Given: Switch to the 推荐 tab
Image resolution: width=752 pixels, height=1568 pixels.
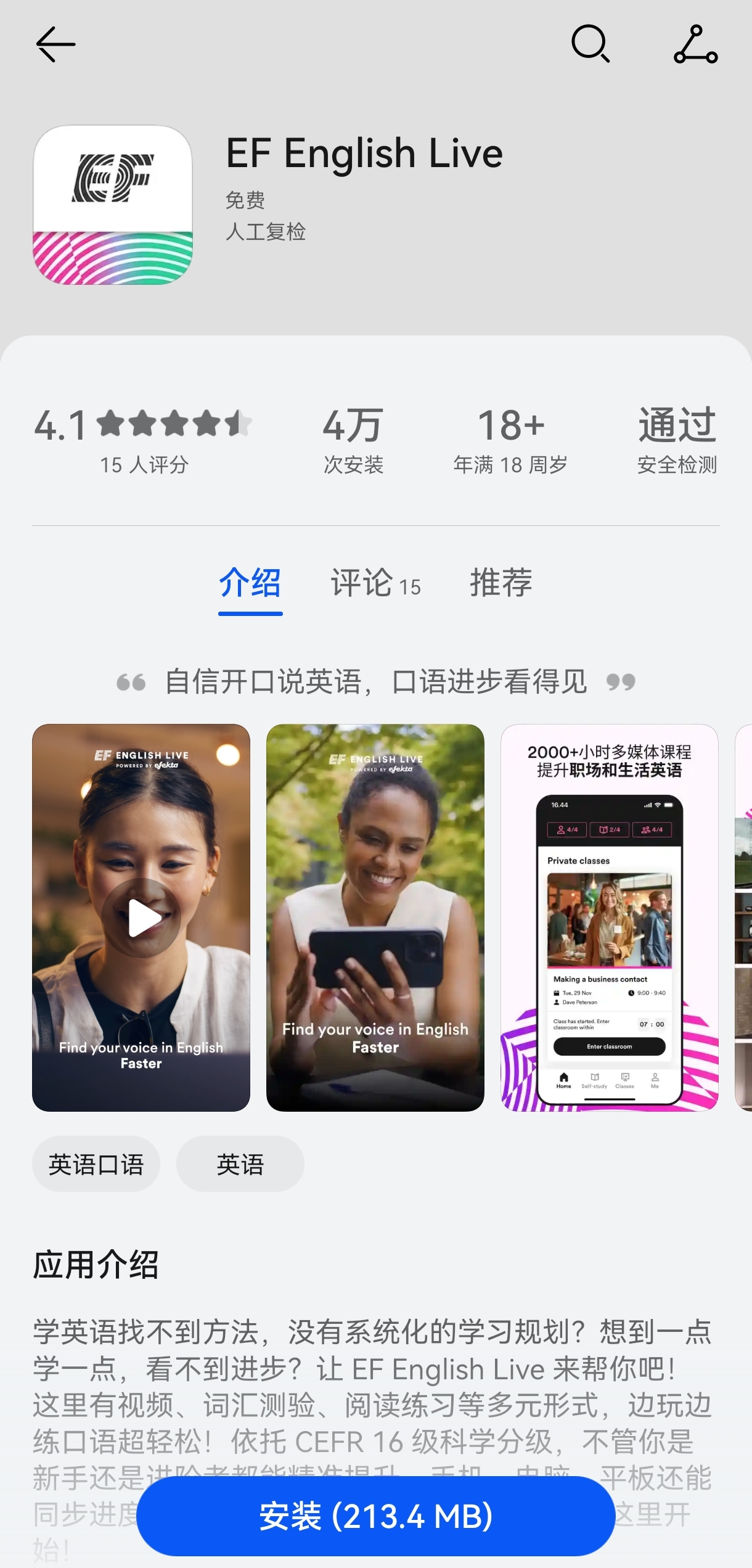Looking at the screenshot, I should tap(501, 583).
